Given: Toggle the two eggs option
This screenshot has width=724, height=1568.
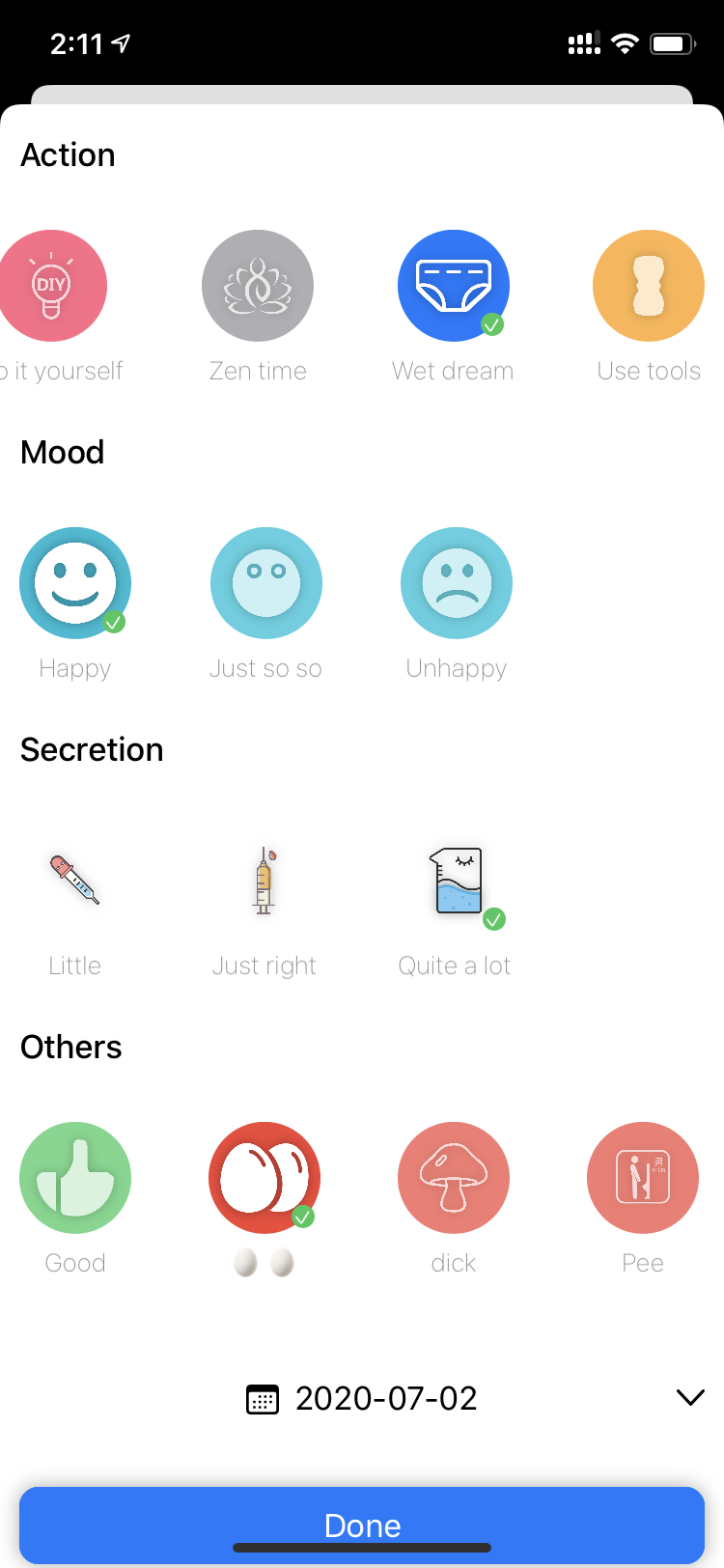Looking at the screenshot, I should tap(265, 1178).
